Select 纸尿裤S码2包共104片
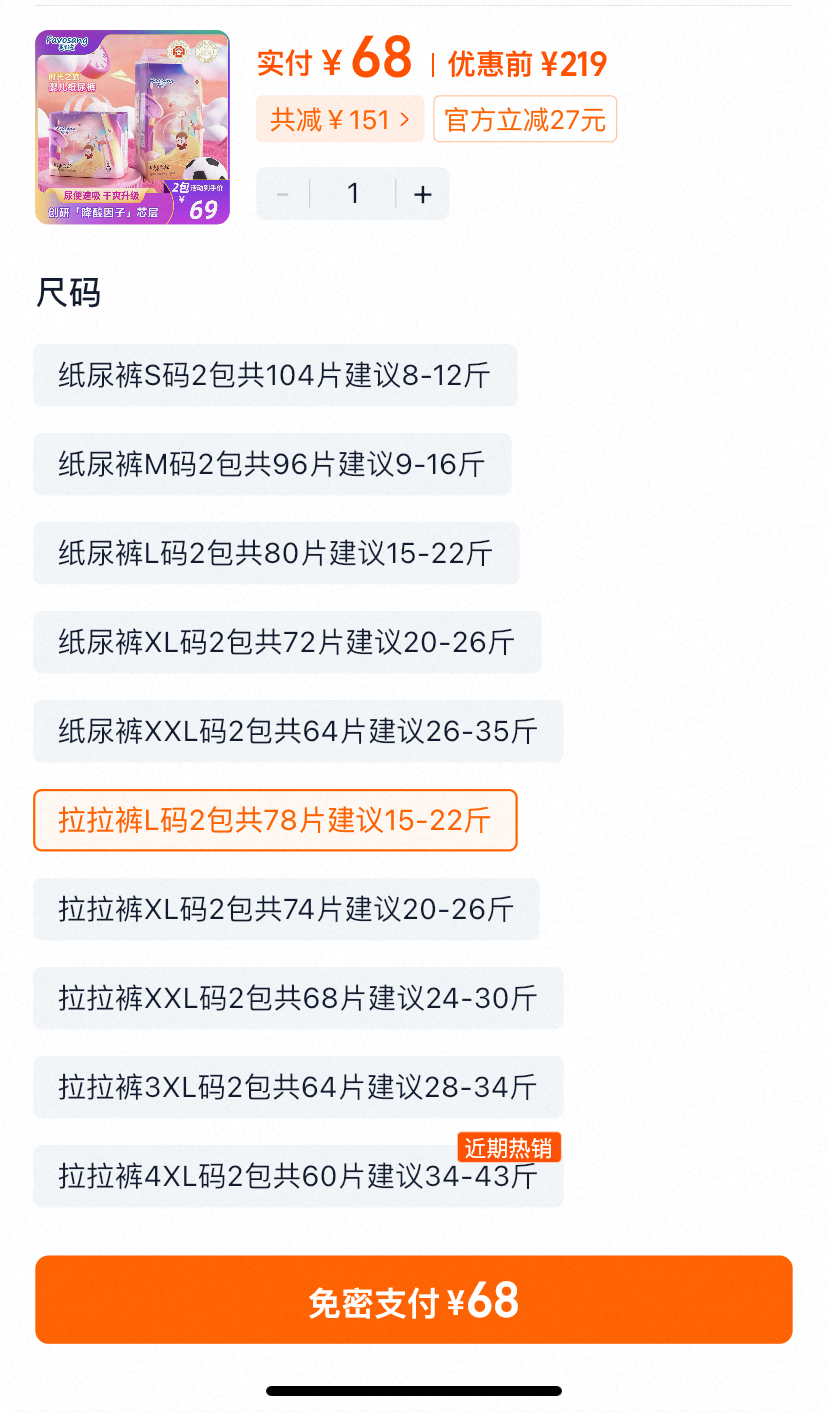This screenshot has width=828, height=1412. point(275,375)
